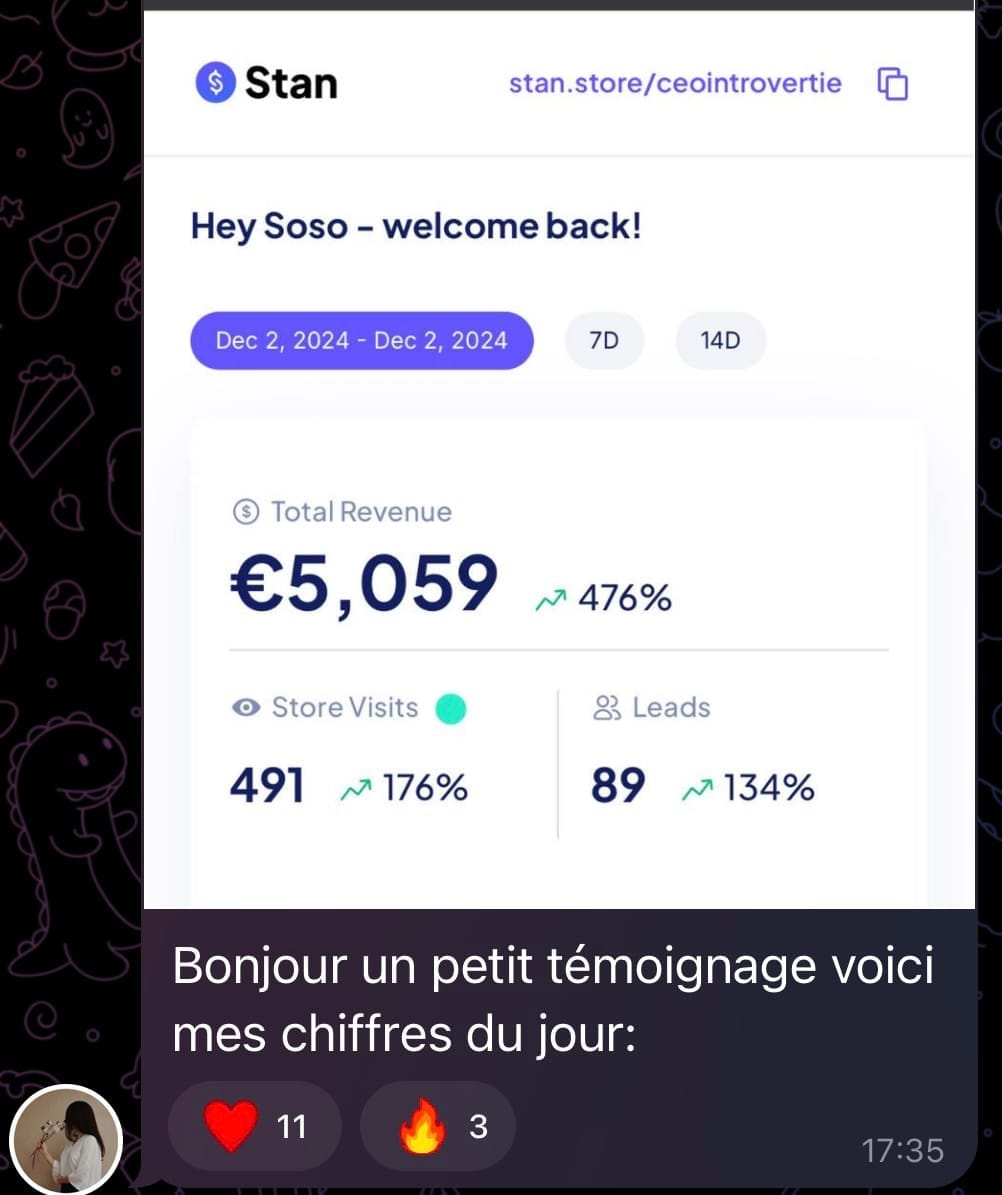Add a heart reaction to the message
The width and height of the screenshot is (1002, 1195).
tap(254, 1127)
